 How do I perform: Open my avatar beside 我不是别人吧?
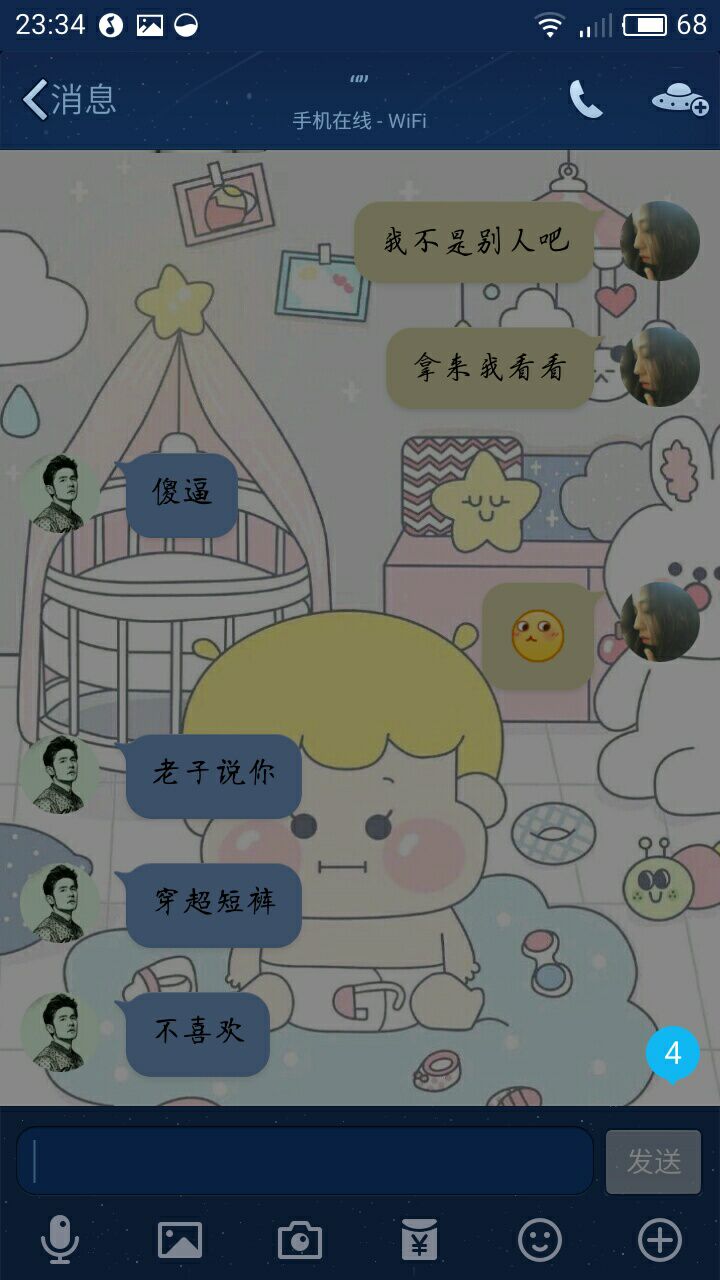coord(659,241)
